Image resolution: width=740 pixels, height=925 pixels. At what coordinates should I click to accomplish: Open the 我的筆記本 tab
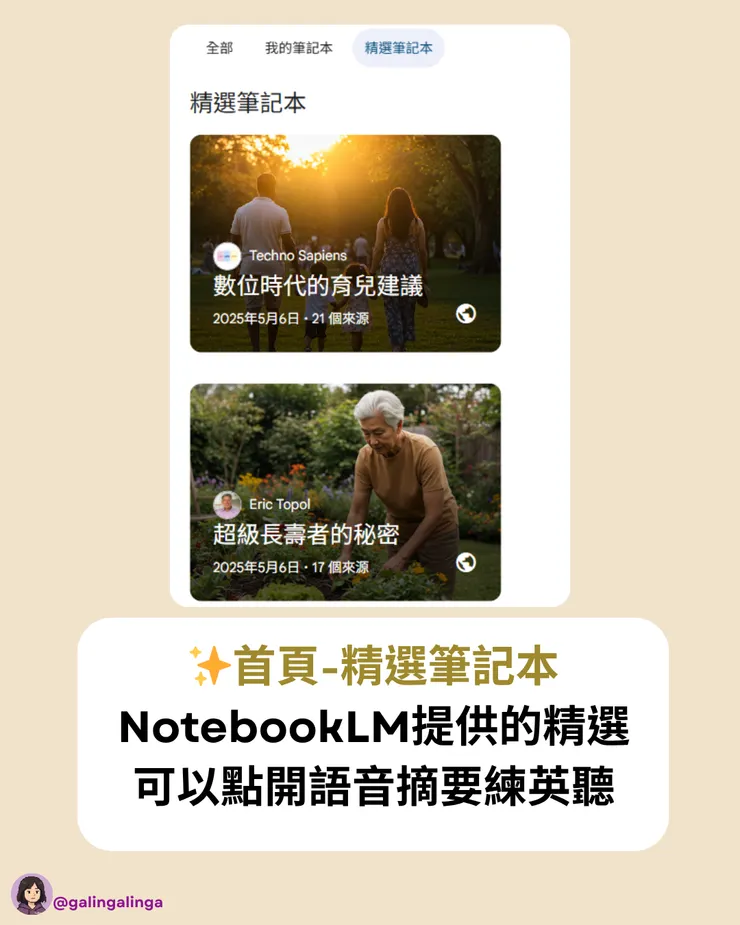click(297, 47)
